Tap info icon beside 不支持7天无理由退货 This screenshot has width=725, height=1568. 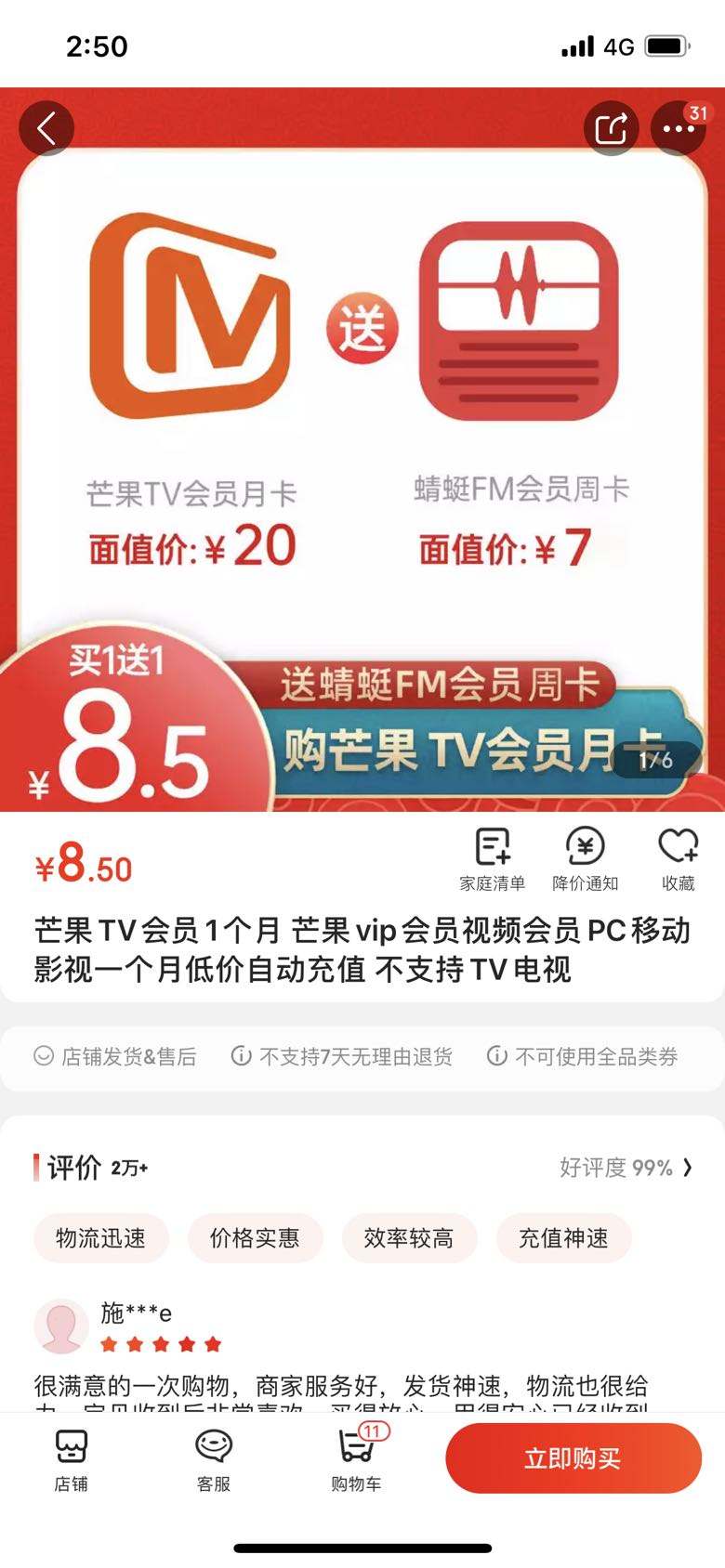[x=242, y=1056]
